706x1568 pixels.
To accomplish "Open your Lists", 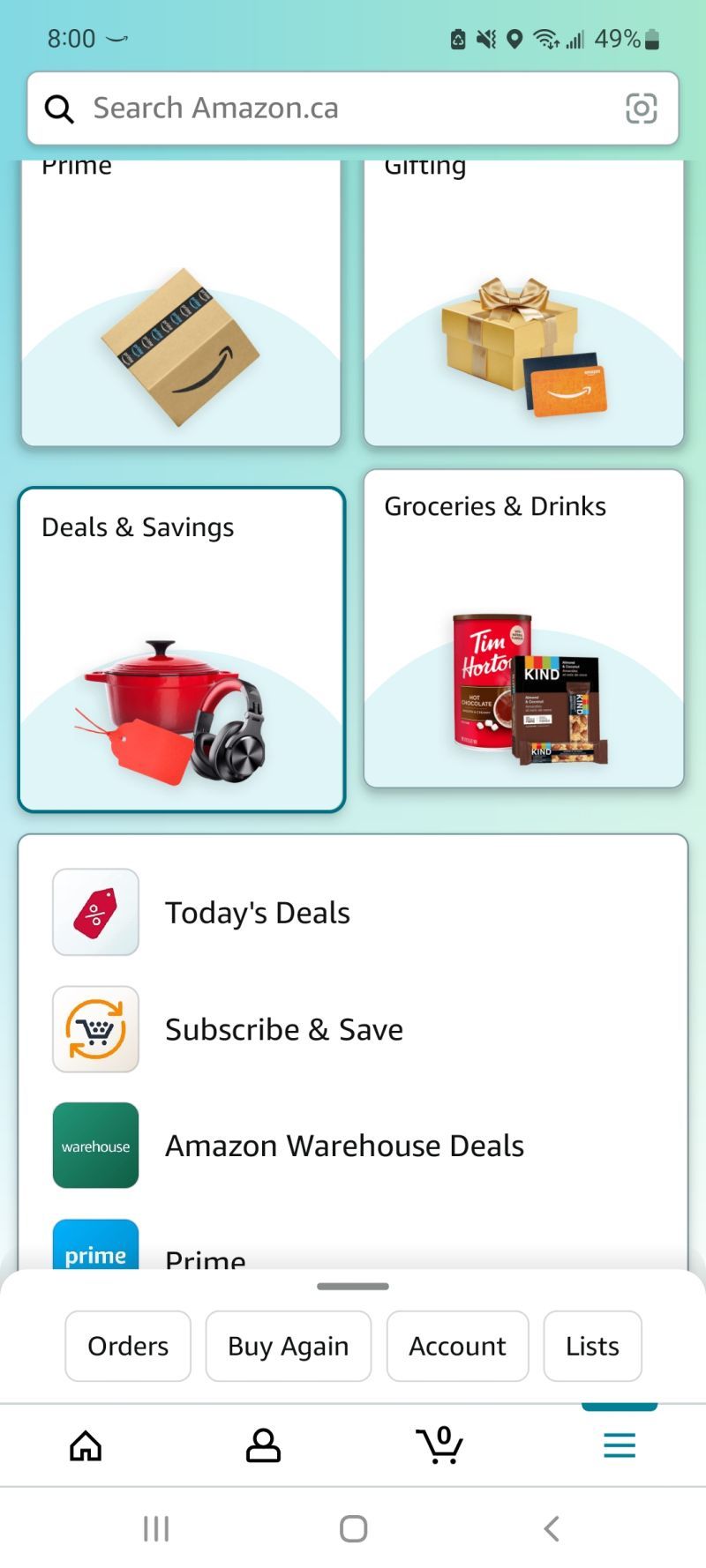I will point(592,1346).
